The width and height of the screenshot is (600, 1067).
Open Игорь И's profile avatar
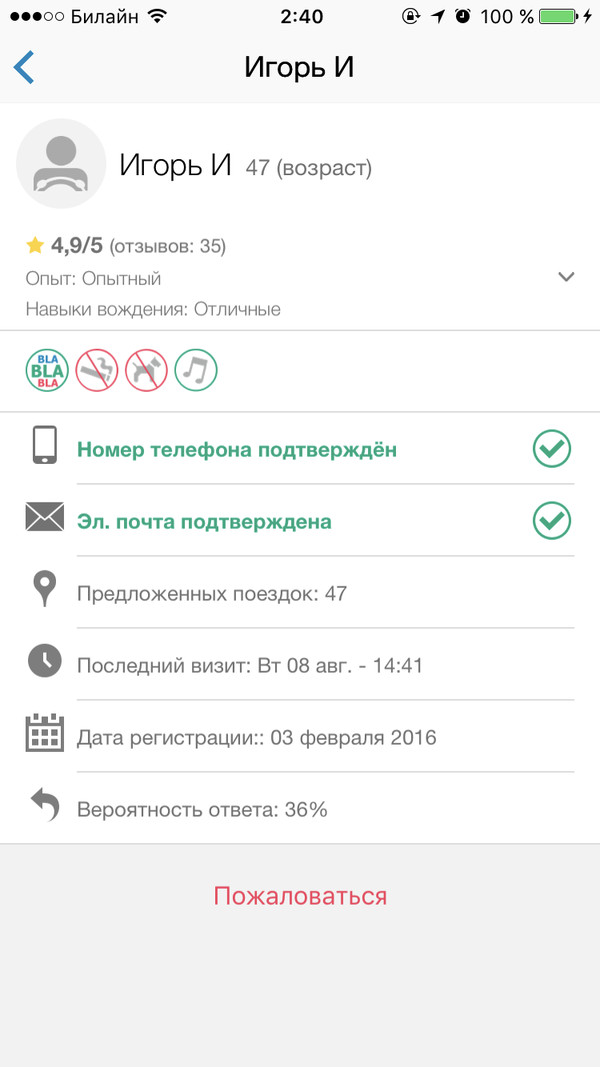coord(61,164)
